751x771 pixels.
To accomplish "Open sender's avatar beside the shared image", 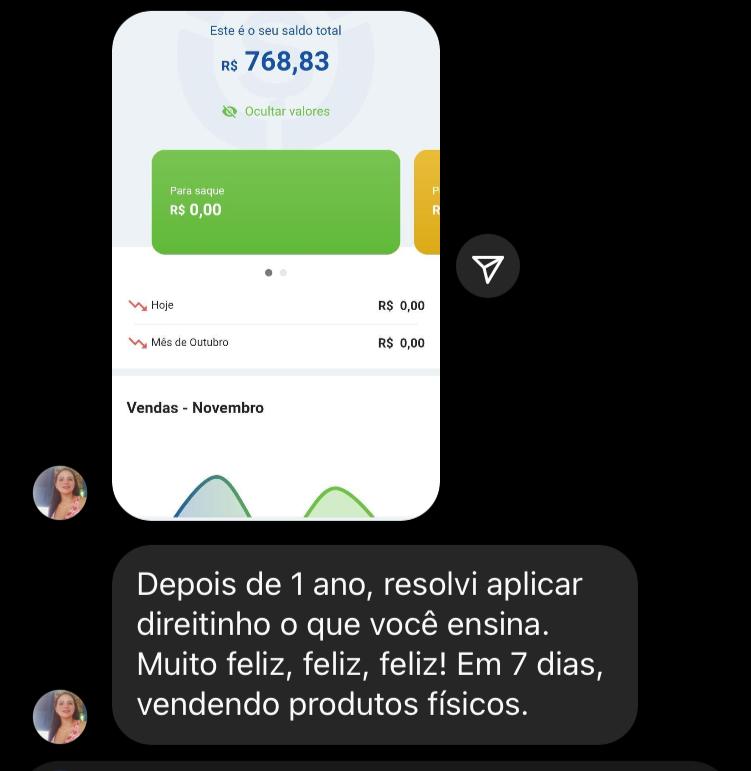I will pyautogui.click(x=60, y=493).
